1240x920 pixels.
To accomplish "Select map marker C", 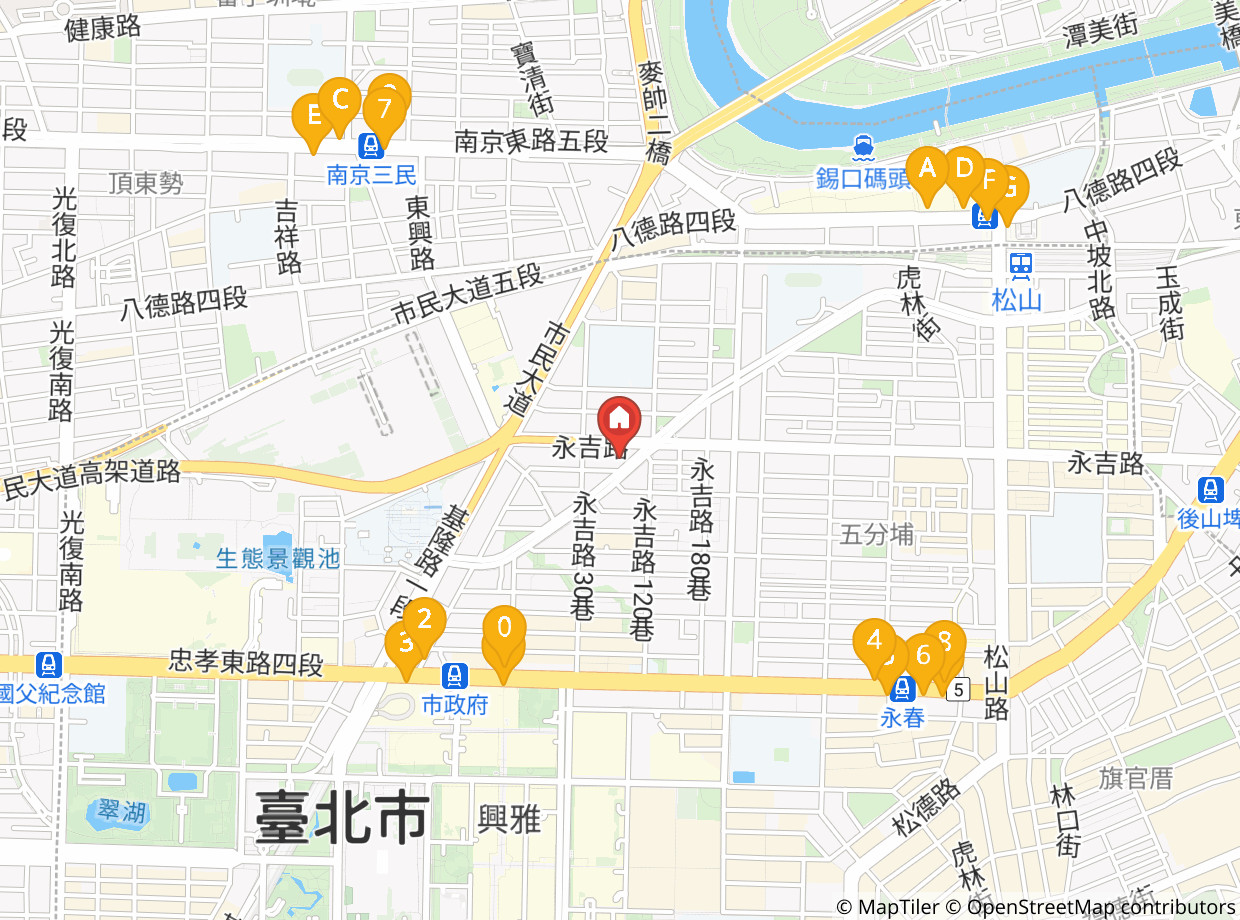I will coord(339,99).
